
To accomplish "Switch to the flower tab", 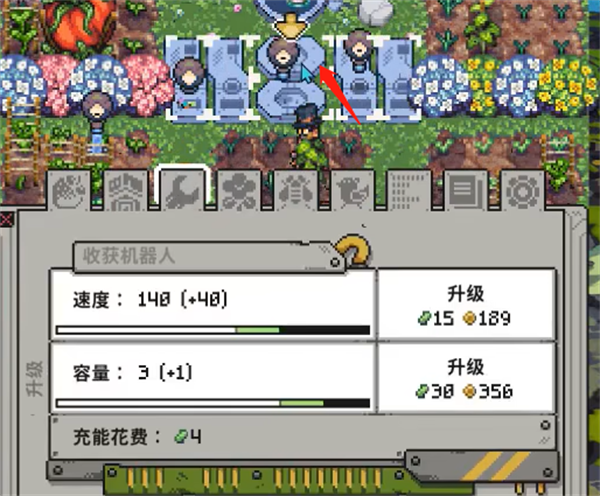I will tap(240, 189).
